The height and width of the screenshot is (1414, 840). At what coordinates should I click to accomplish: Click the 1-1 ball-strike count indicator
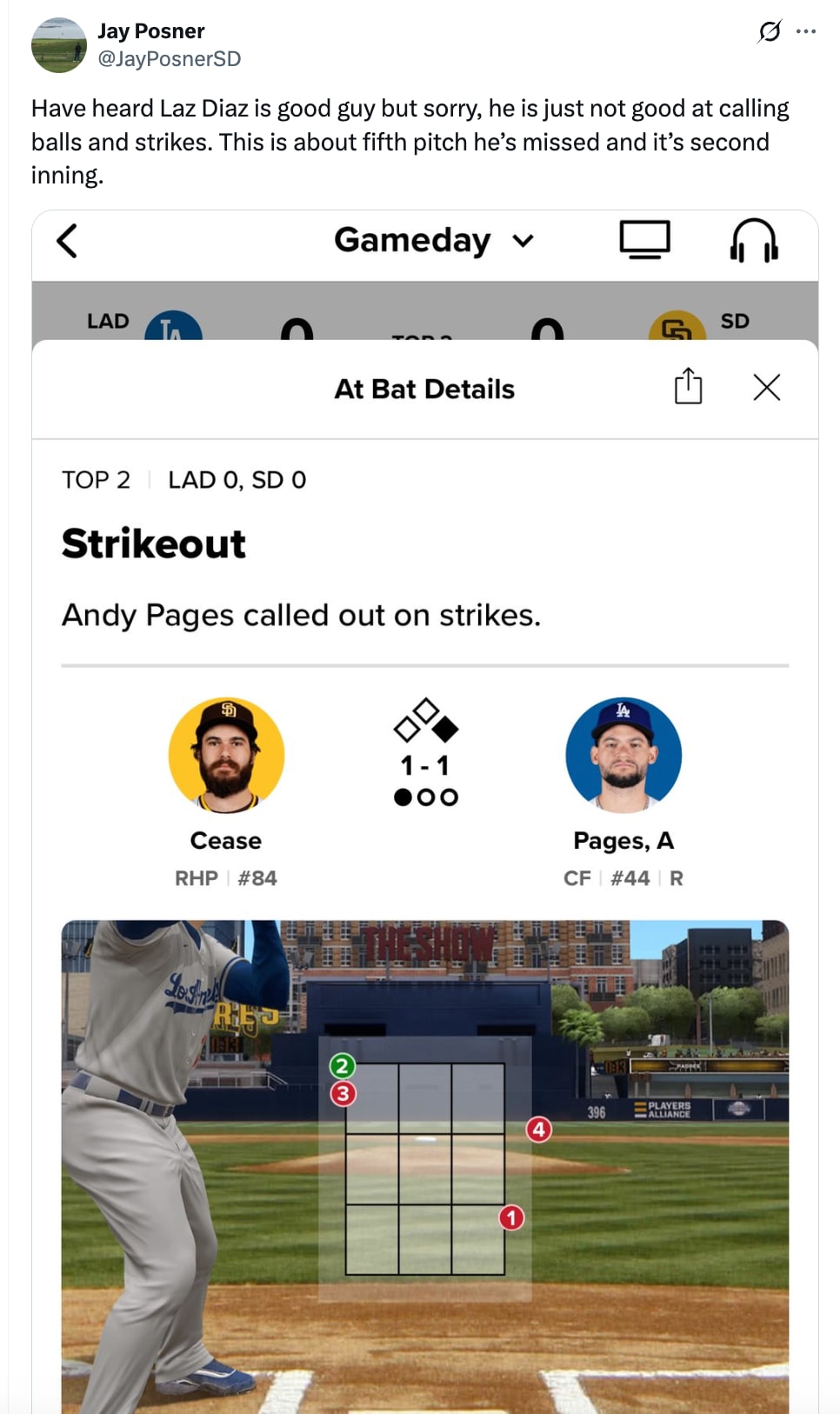(425, 765)
